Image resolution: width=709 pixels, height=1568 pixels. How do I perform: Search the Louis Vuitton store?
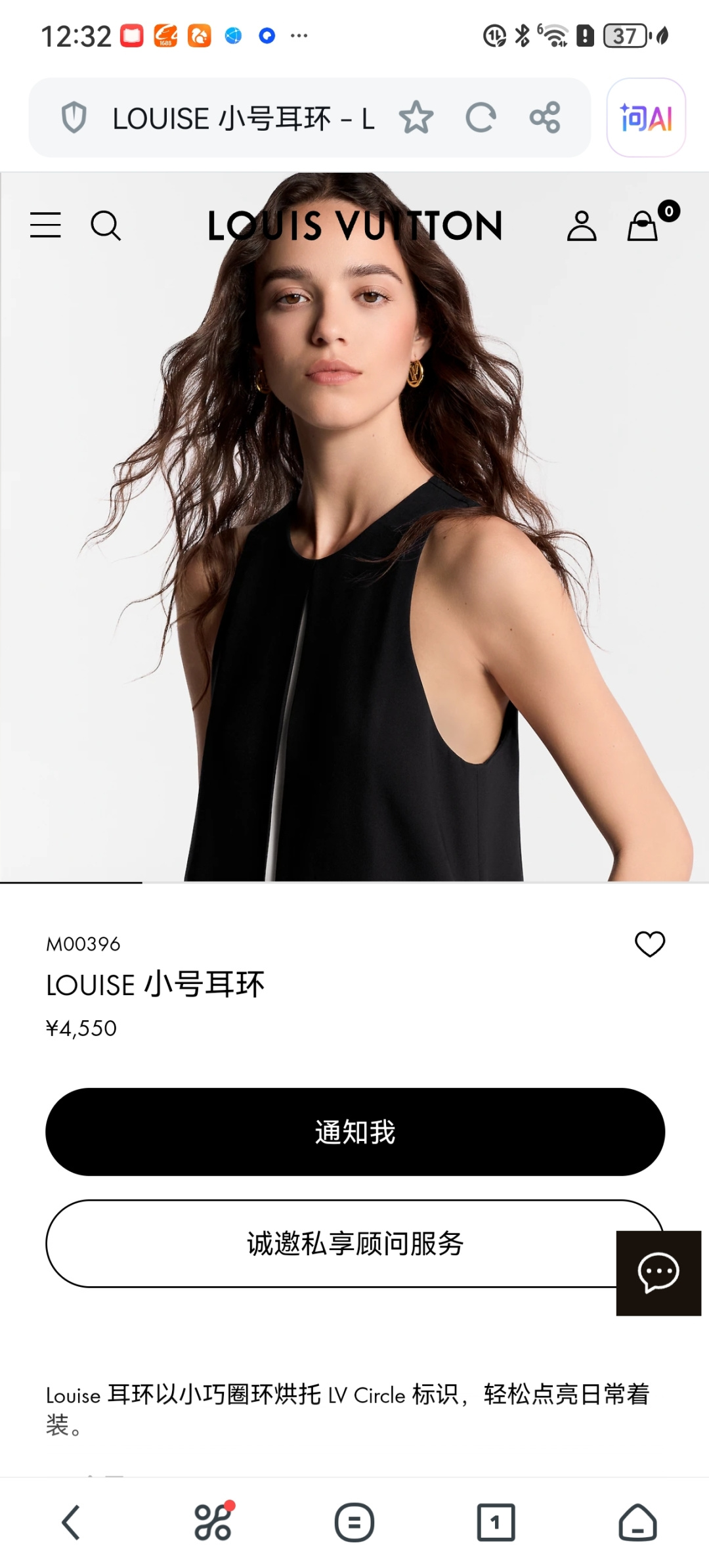(x=106, y=226)
